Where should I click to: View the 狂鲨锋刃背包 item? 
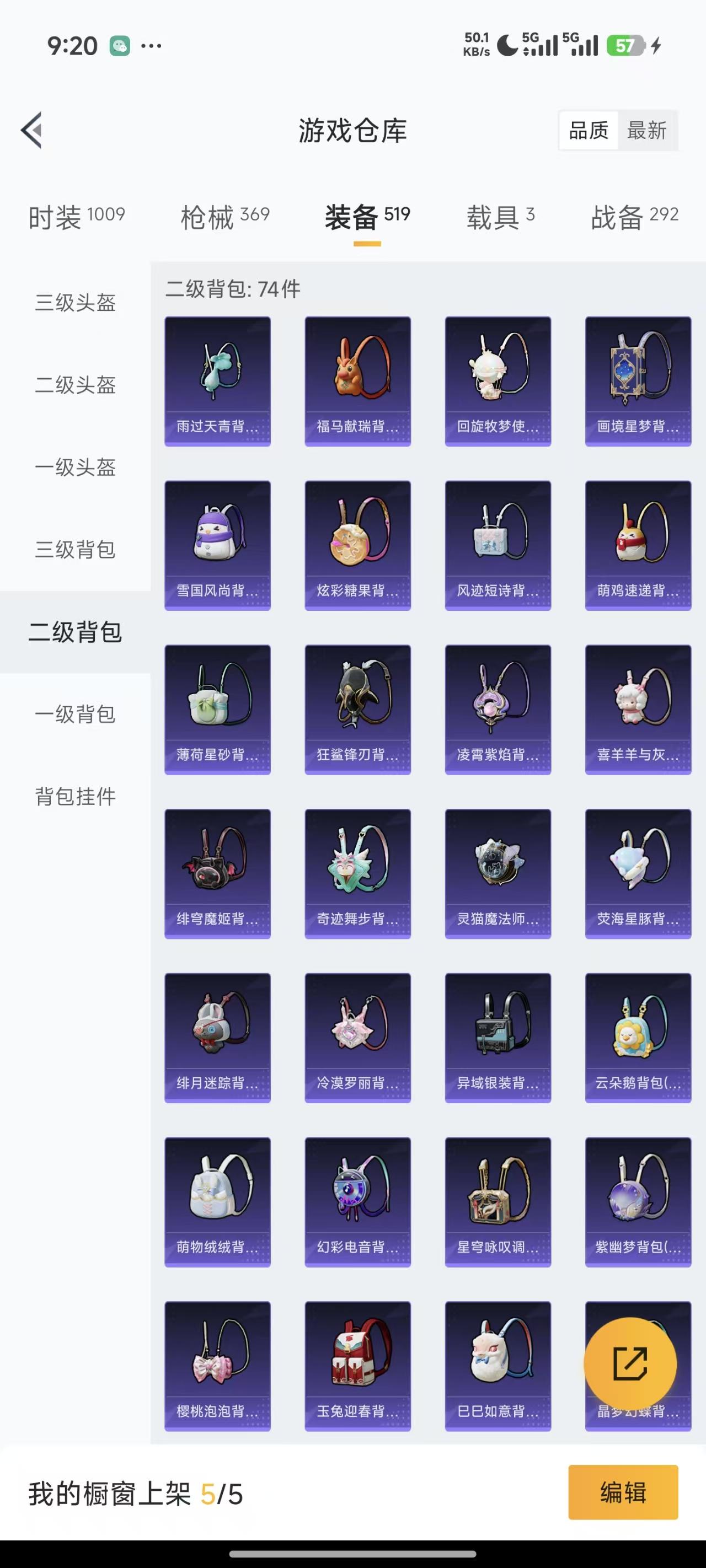click(357, 709)
